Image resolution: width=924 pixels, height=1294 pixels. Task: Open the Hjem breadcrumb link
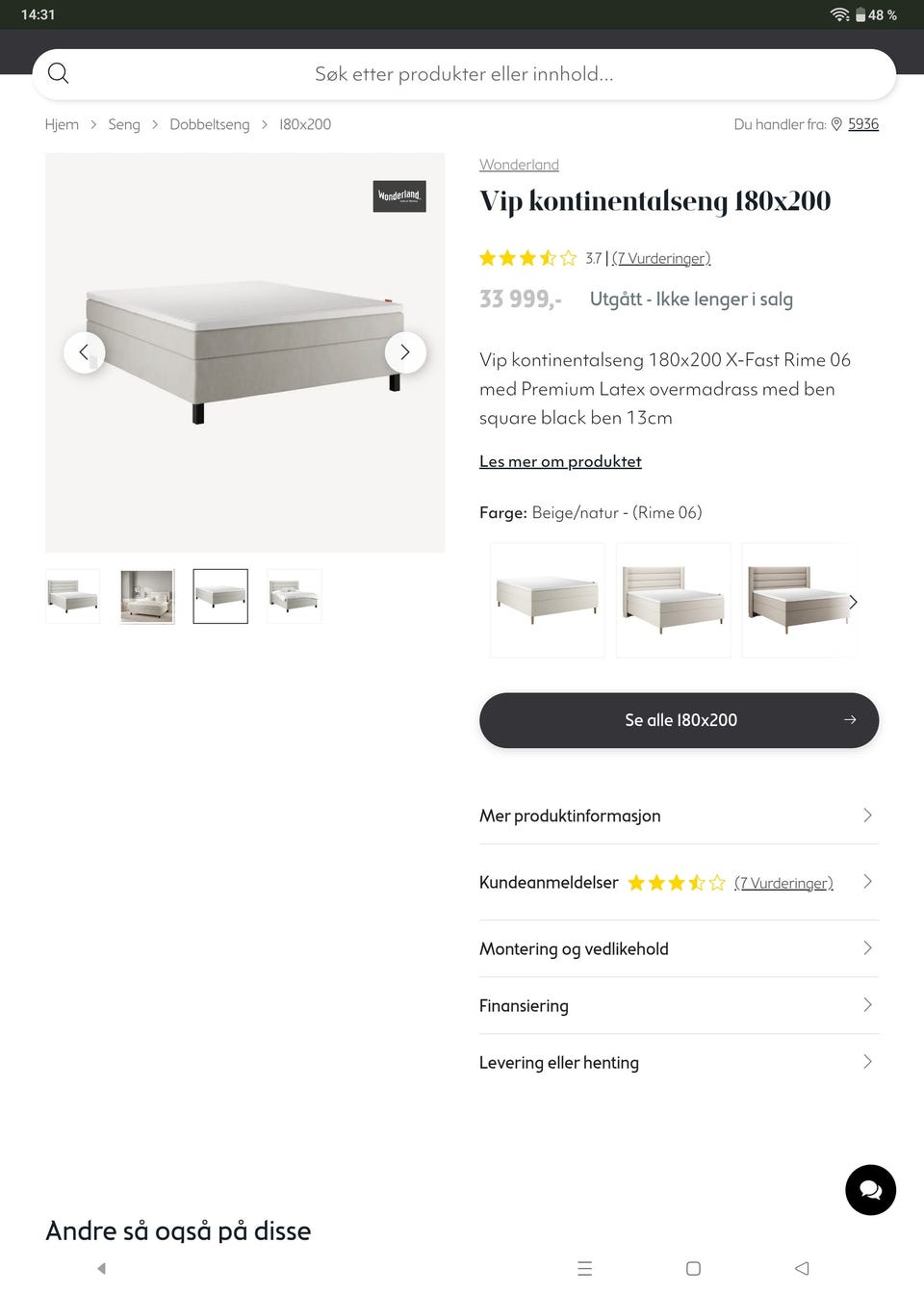coord(62,124)
